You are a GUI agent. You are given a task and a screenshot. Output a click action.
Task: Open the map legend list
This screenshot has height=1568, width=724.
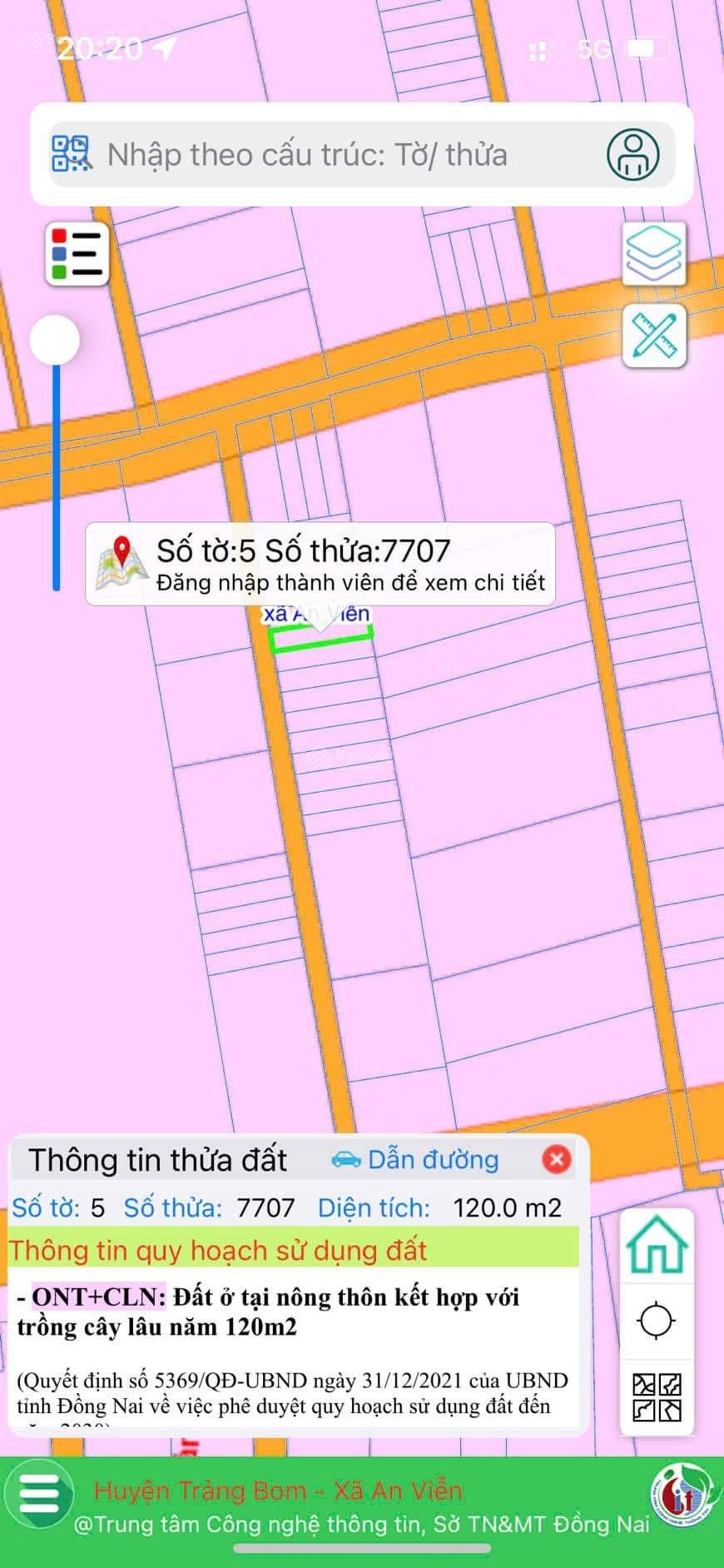point(77,253)
